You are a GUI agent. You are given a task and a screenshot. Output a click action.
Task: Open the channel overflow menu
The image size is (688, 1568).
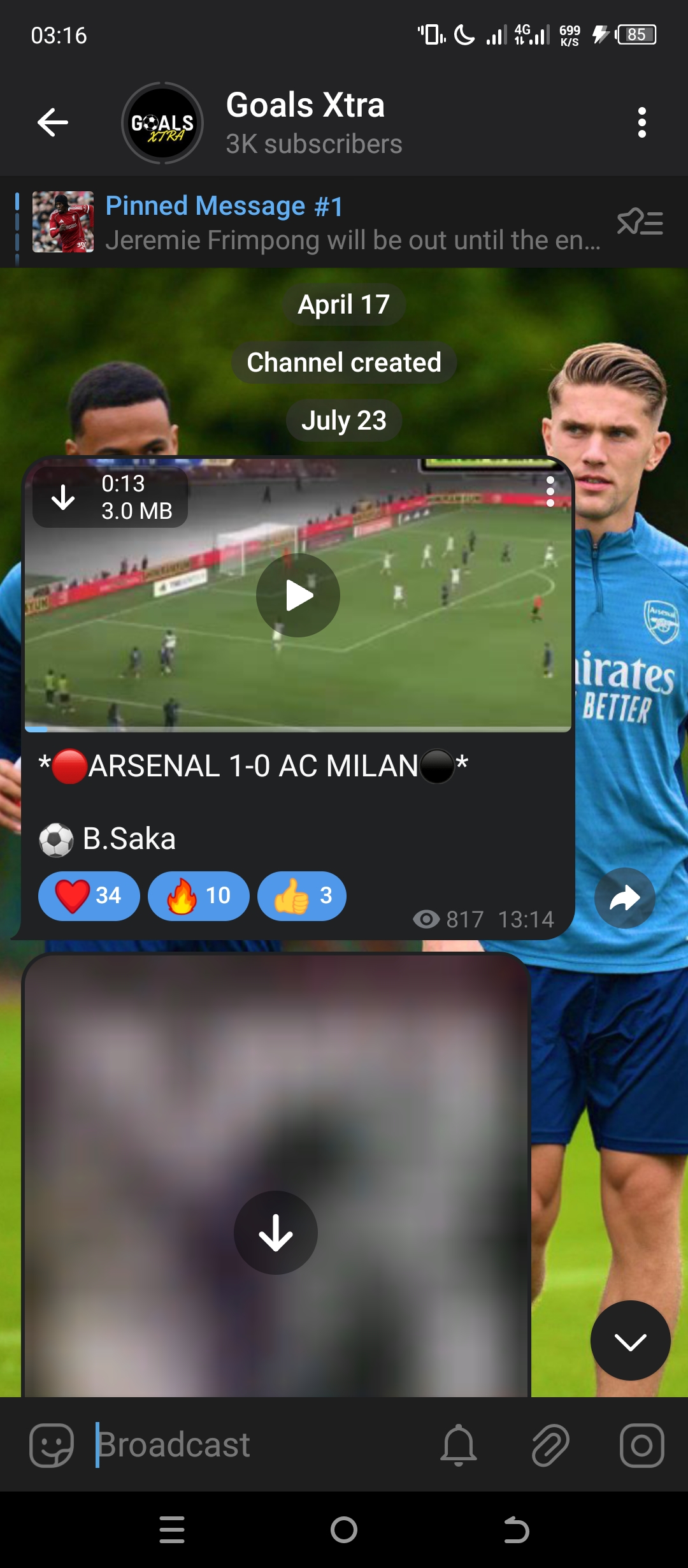pyautogui.click(x=641, y=122)
